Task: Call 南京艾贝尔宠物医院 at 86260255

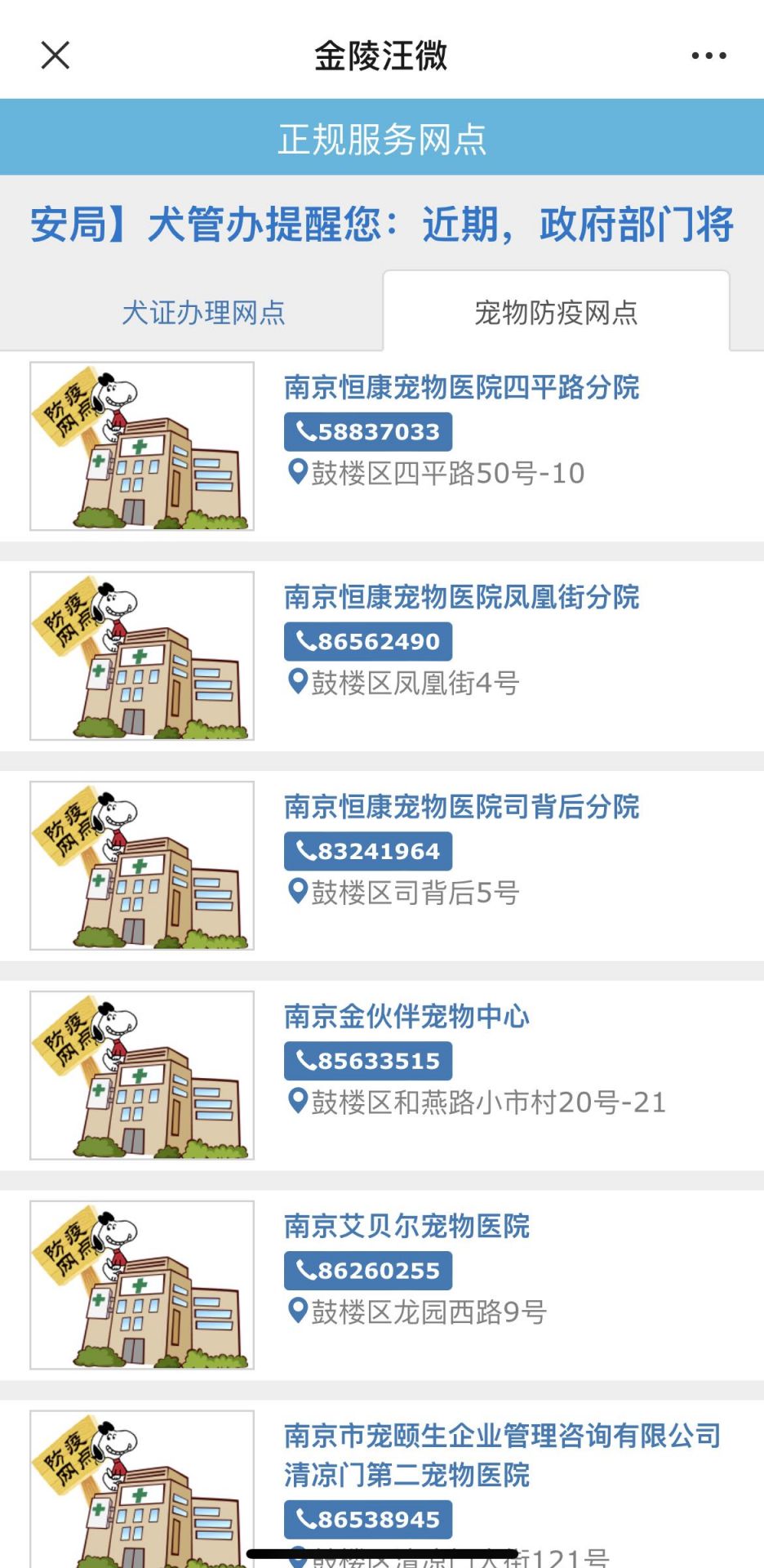Action: click(368, 1272)
